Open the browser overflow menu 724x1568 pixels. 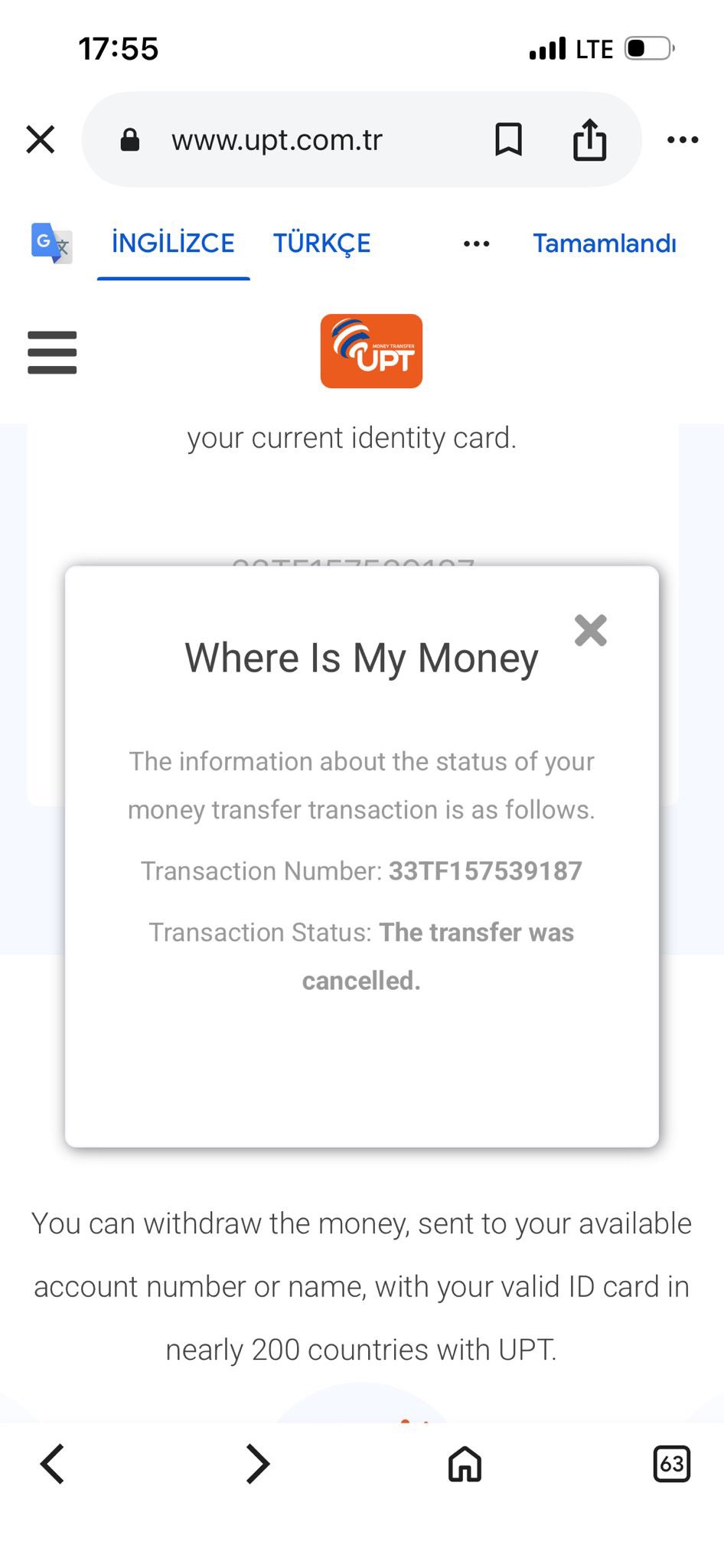point(683,140)
